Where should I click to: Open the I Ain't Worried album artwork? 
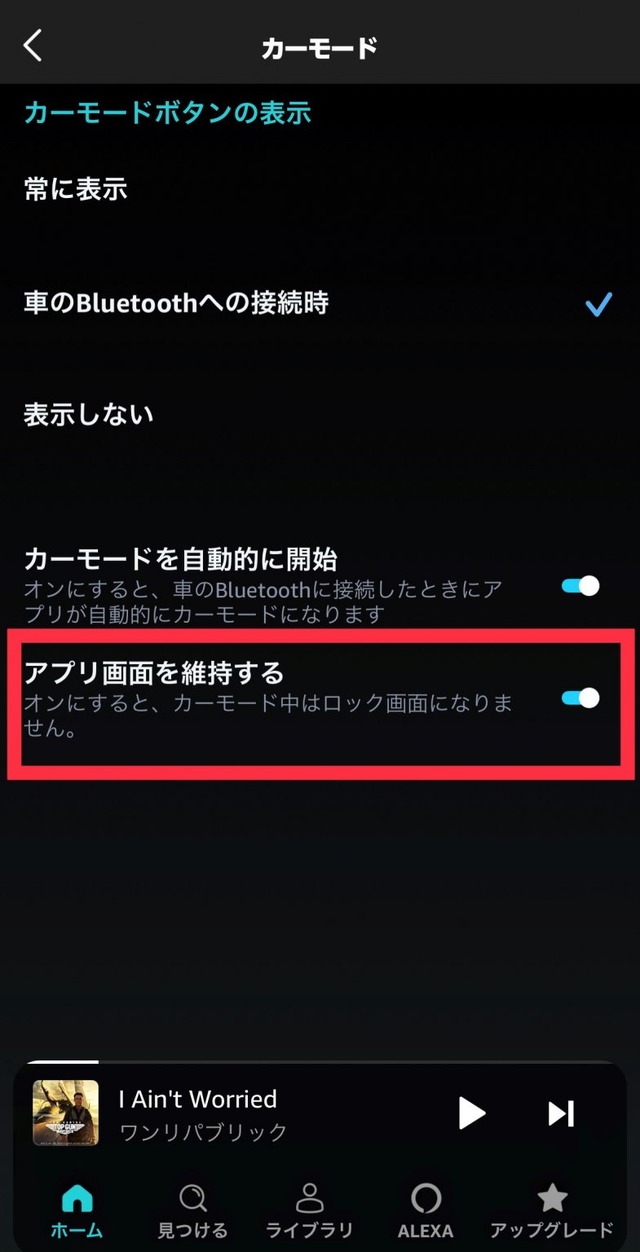point(66,1113)
